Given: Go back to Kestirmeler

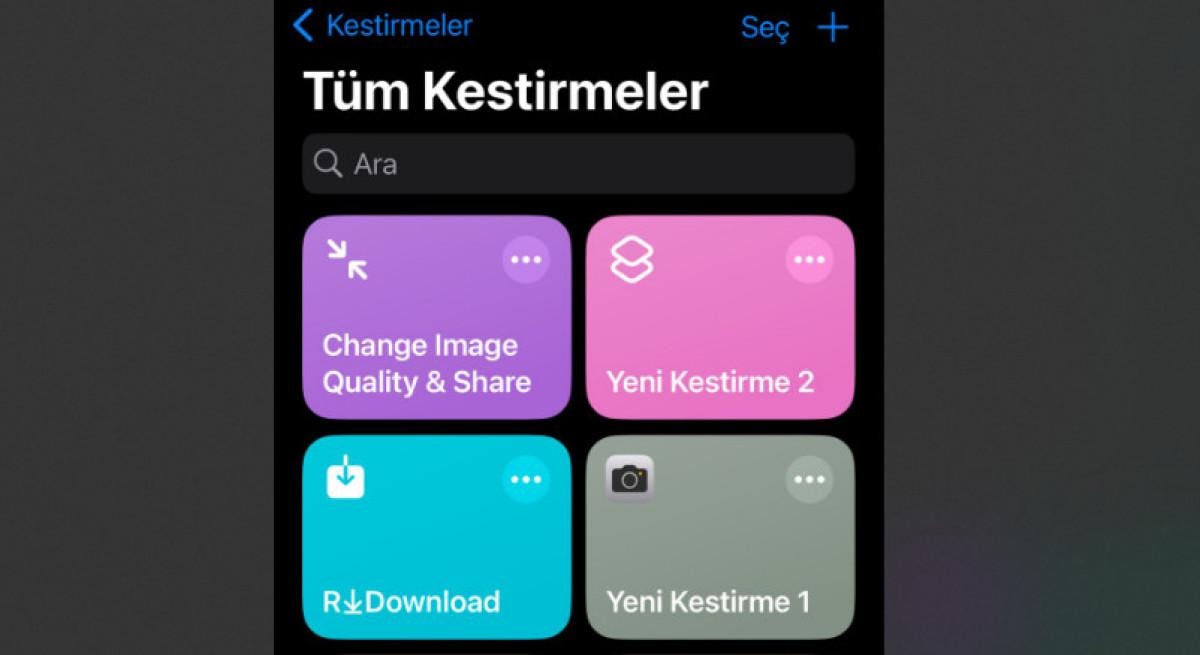Looking at the screenshot, I should coord(383,26).
